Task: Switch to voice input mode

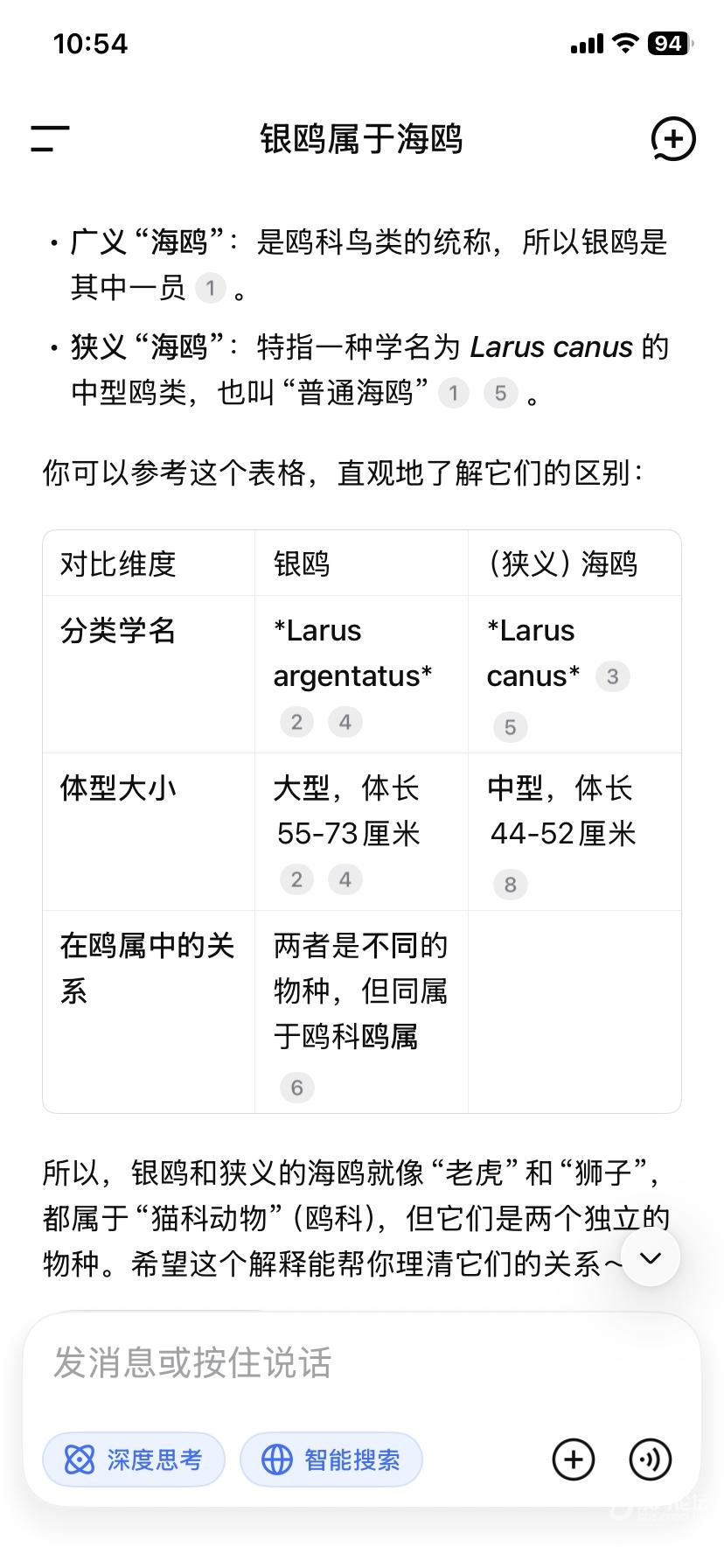Action: [x=651, y=1459]
